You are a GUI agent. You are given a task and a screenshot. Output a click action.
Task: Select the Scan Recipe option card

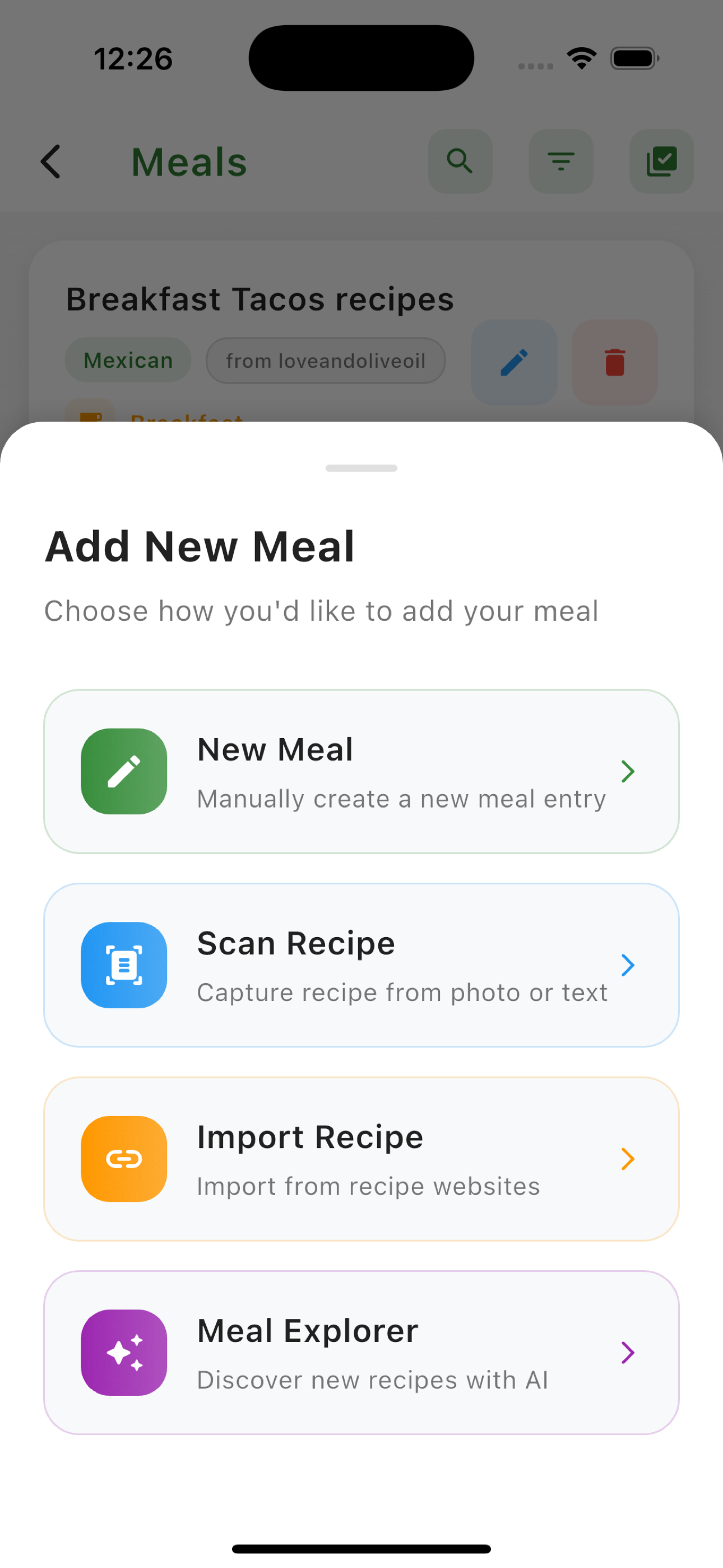(361, 965)
